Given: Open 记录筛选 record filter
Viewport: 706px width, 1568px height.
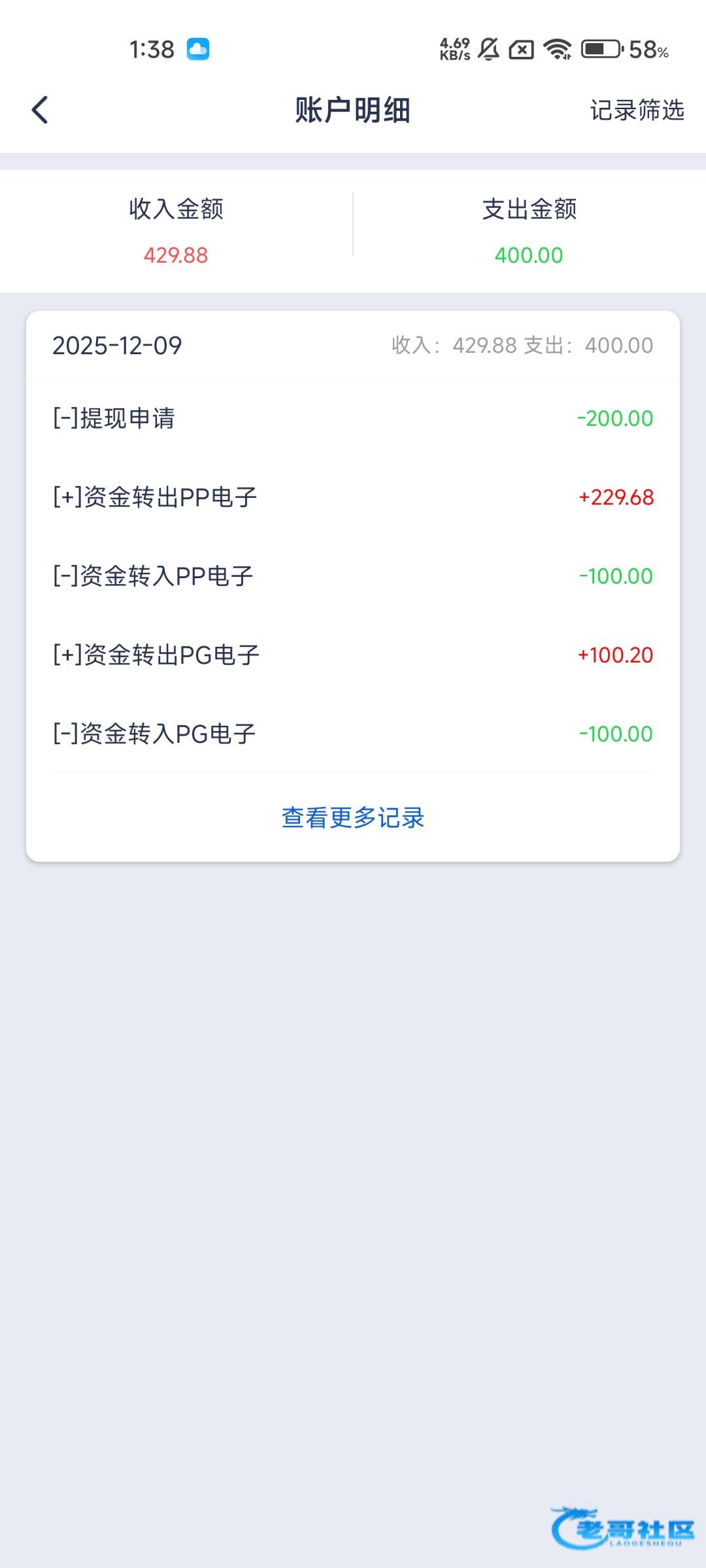Looking at the screenshot, I should [x=637, y=110].
